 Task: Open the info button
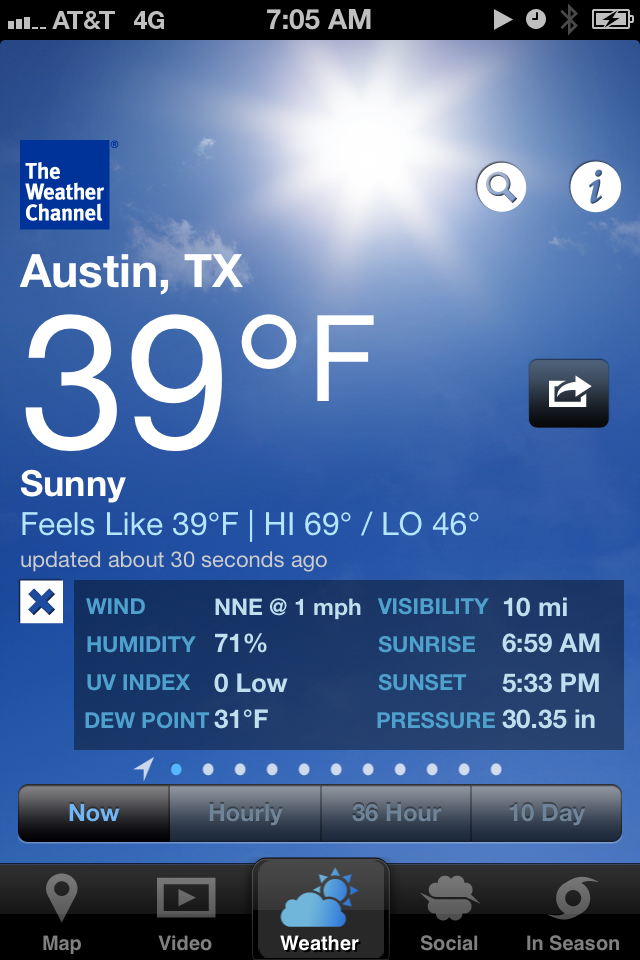[595, 186]
